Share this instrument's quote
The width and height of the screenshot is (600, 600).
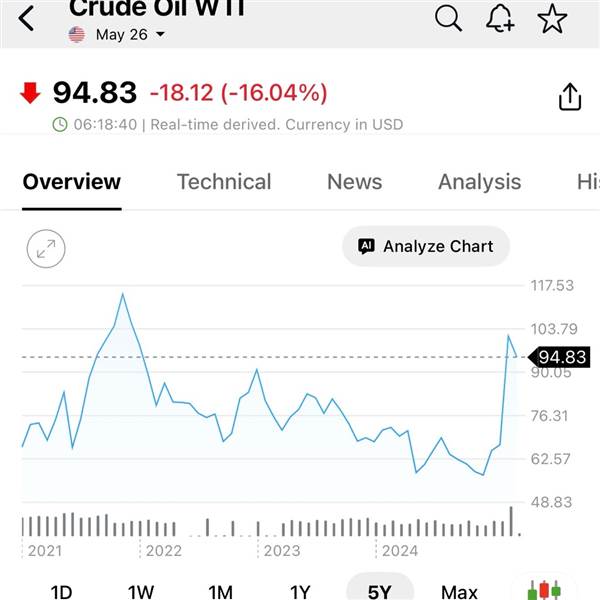tap(569, 97)
